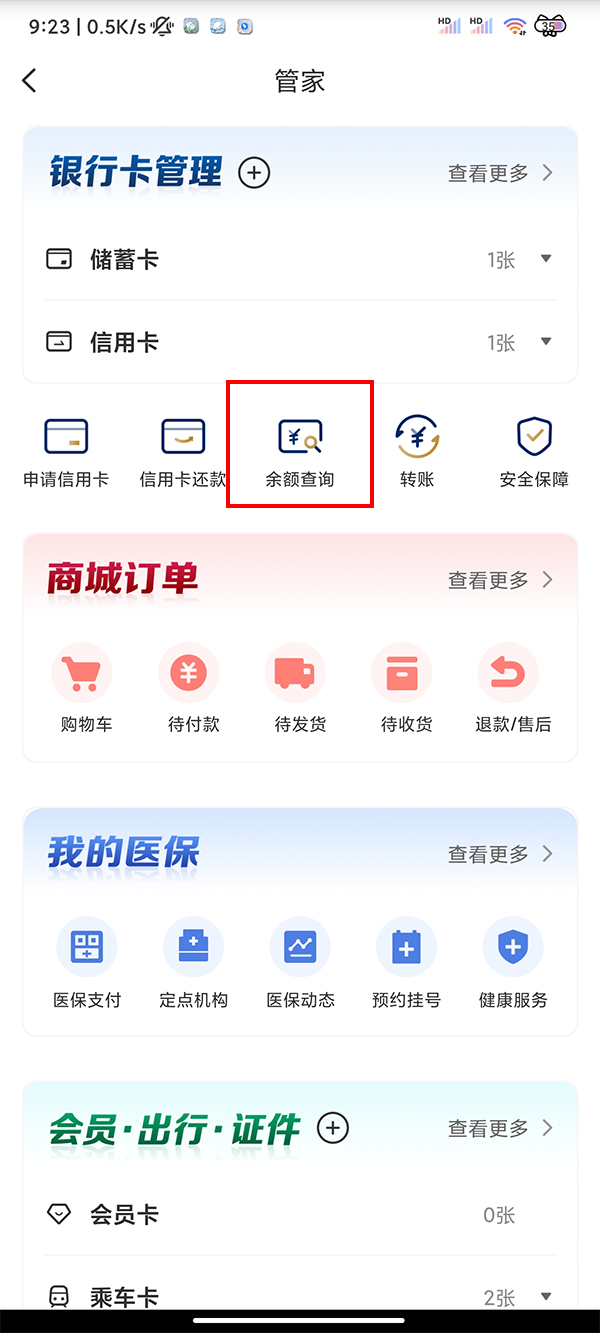
Task: Open 申请信用卡
Action: [x=66, y=451]
